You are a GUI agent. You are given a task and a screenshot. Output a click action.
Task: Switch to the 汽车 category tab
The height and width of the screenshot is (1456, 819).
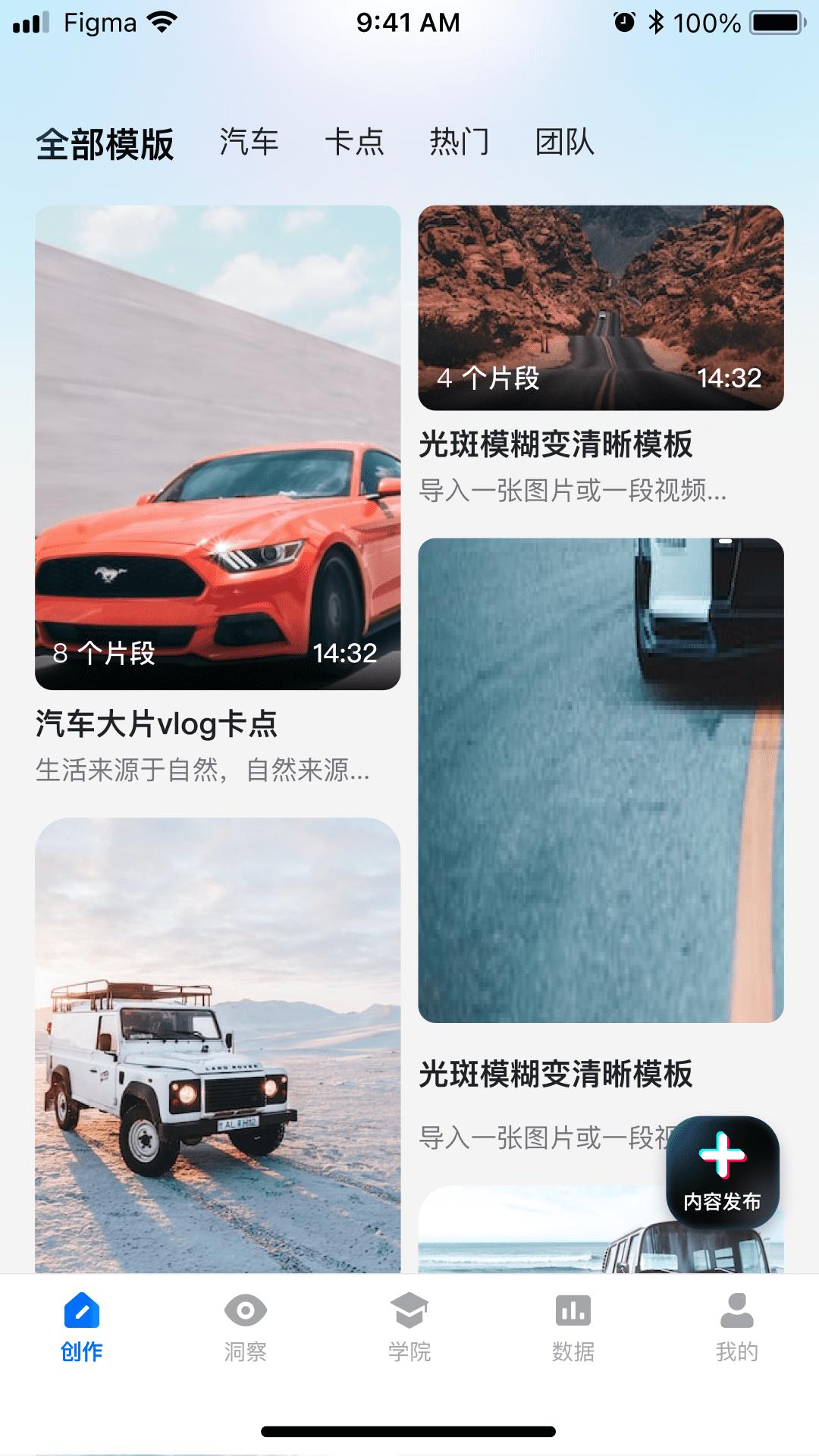[249, 143]
